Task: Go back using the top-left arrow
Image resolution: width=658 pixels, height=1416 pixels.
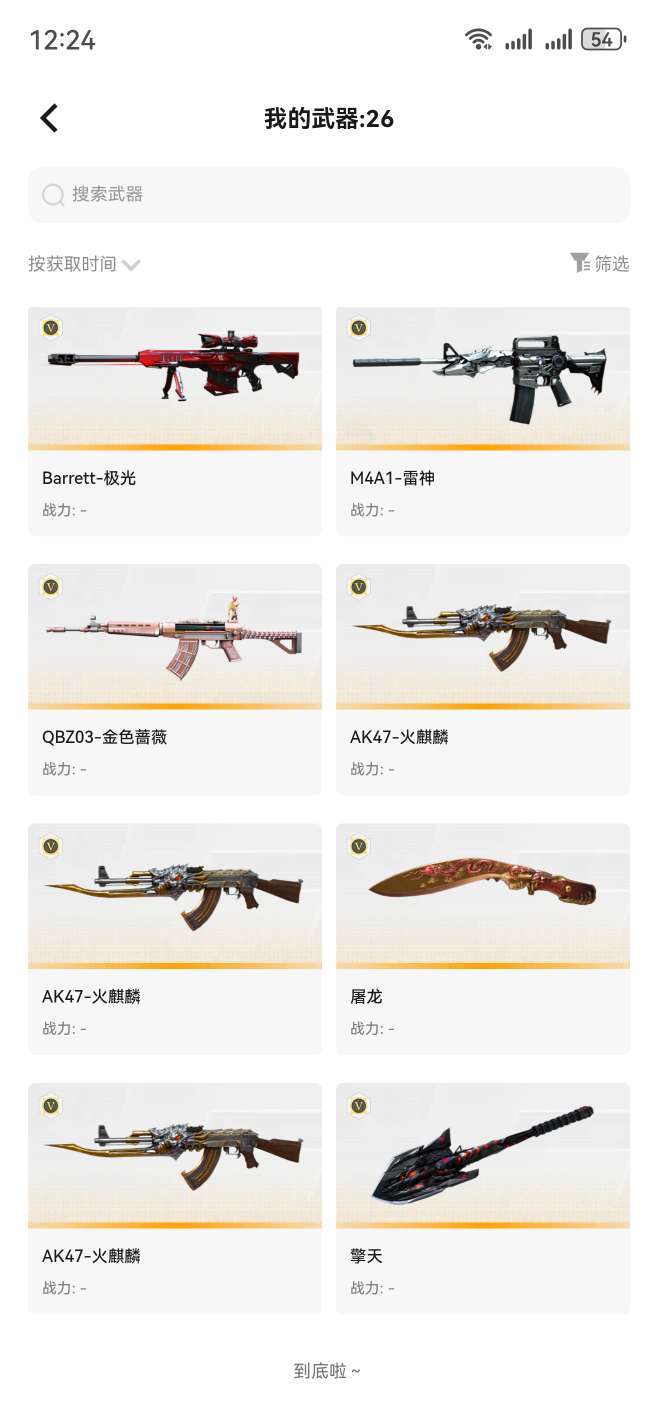Action: click(49, 118)
